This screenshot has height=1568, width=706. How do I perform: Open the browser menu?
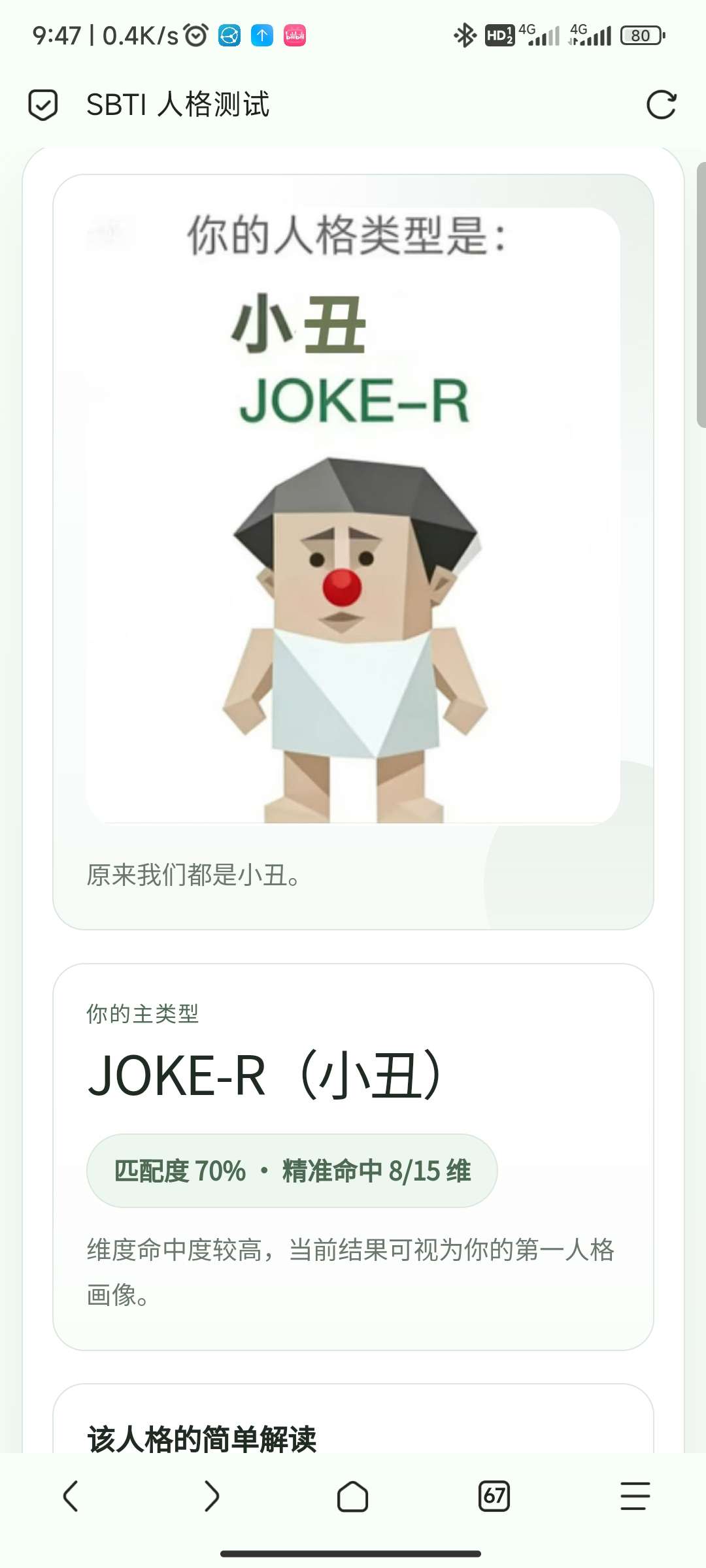click(x=635, y=1496)
